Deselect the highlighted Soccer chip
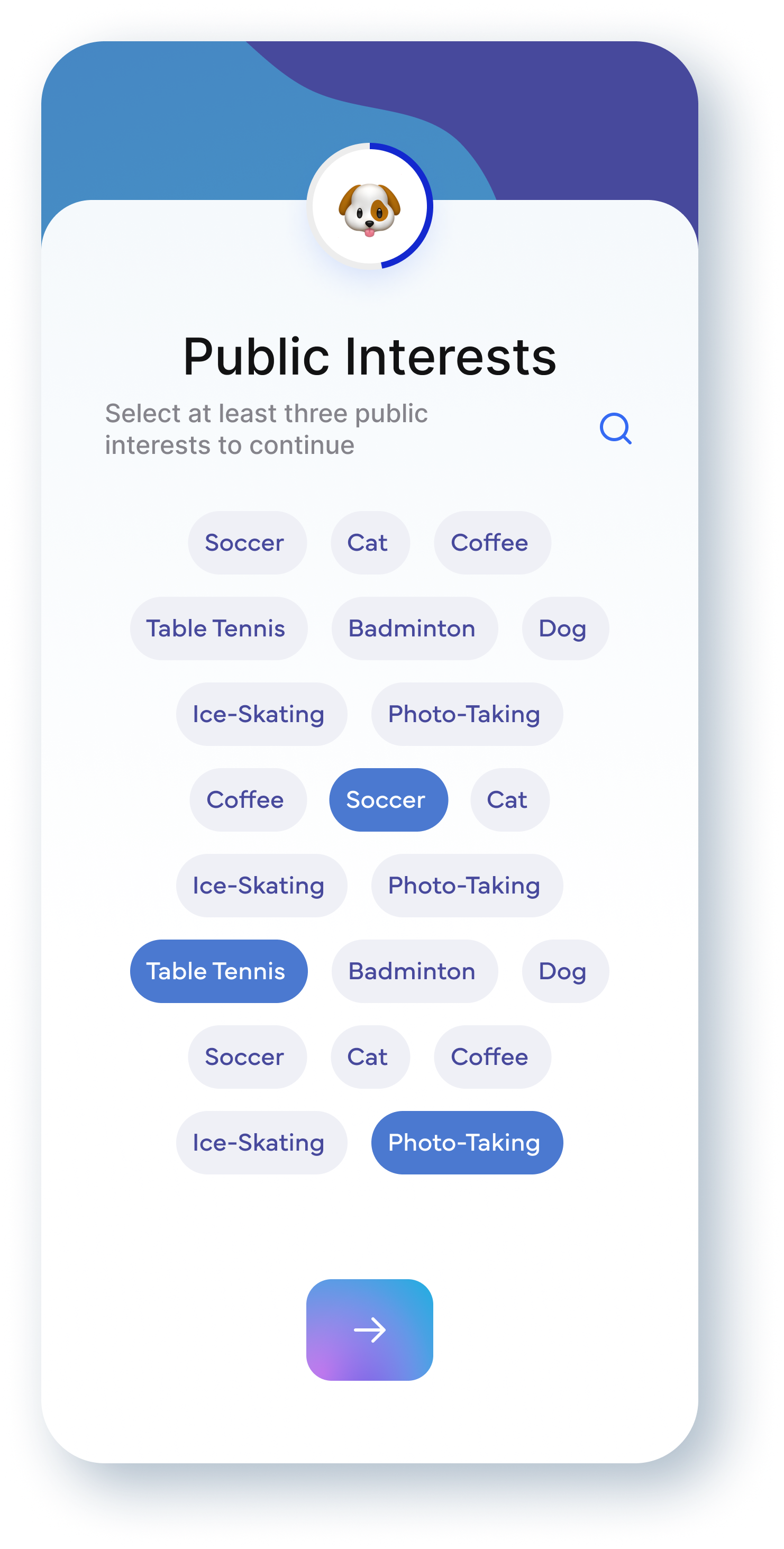The height and width of the screenshot is (1549, 784). click(388, 800)
